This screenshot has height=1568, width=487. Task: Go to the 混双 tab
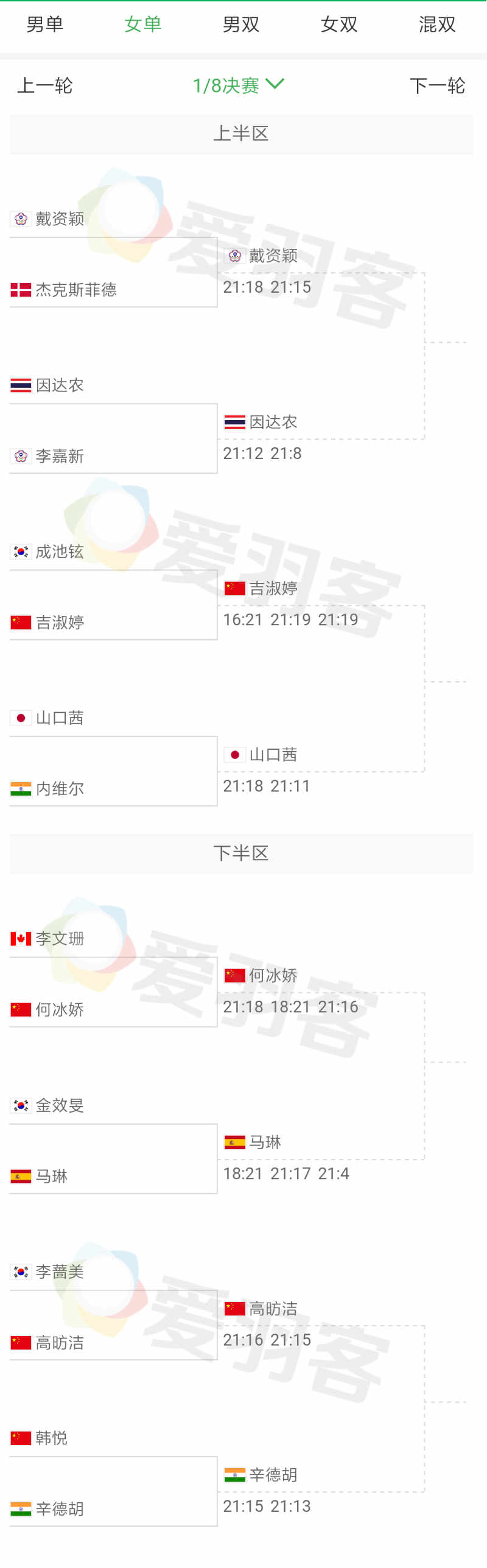pyautogui.click(x=437, y=24)
